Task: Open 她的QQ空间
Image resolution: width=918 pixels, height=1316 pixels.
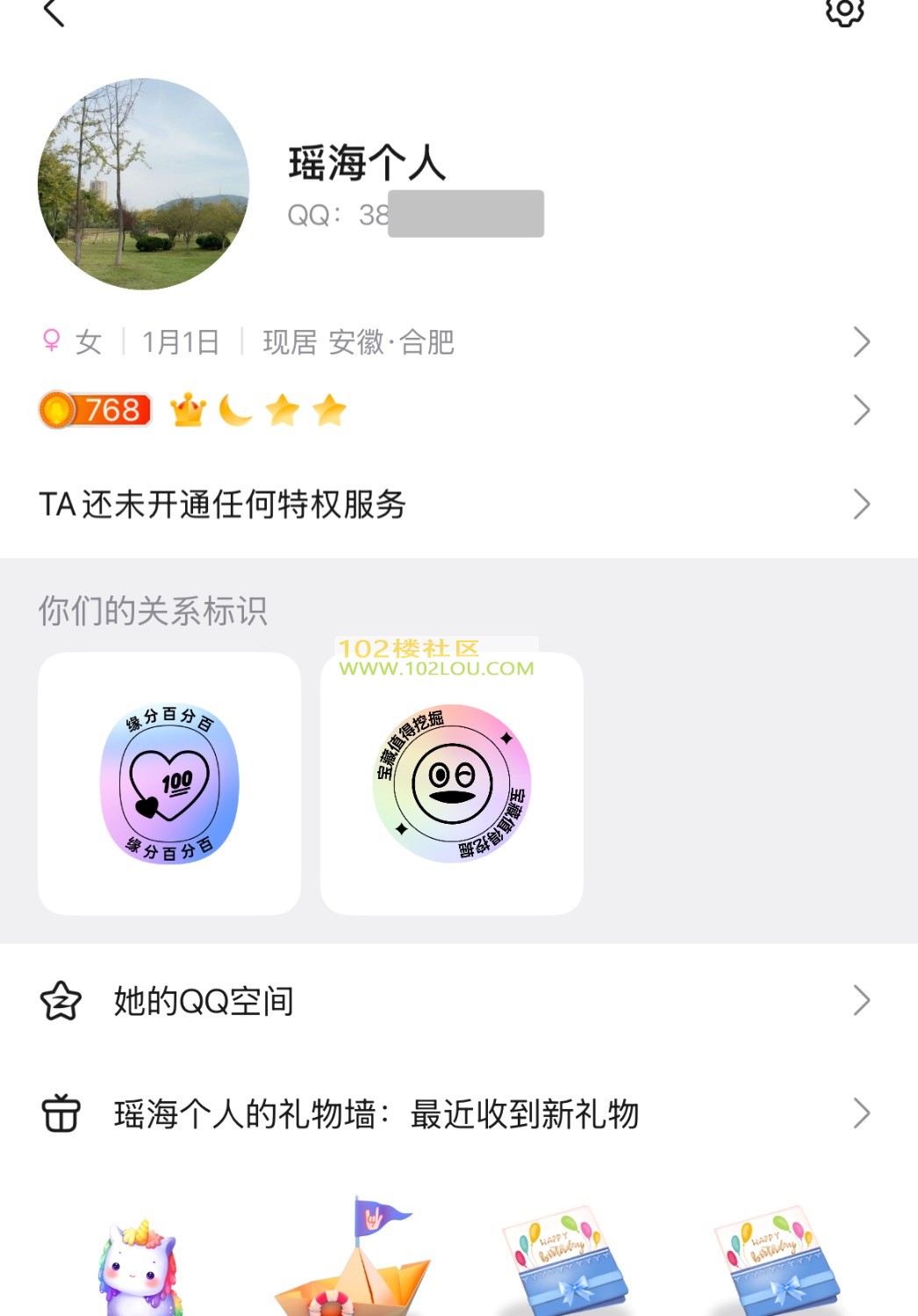Action: (456, 1001)
